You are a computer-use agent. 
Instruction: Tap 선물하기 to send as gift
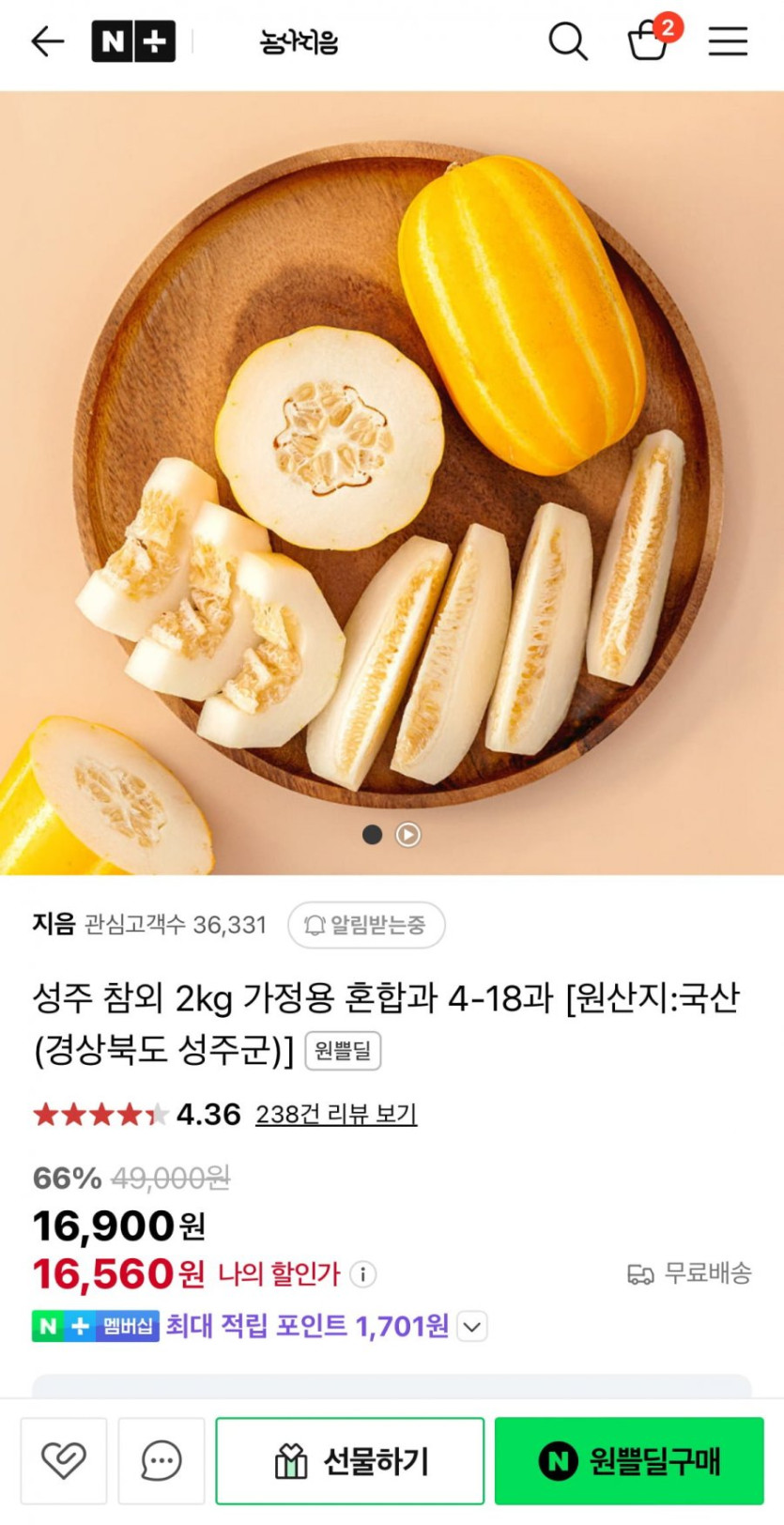(350, 1460)
